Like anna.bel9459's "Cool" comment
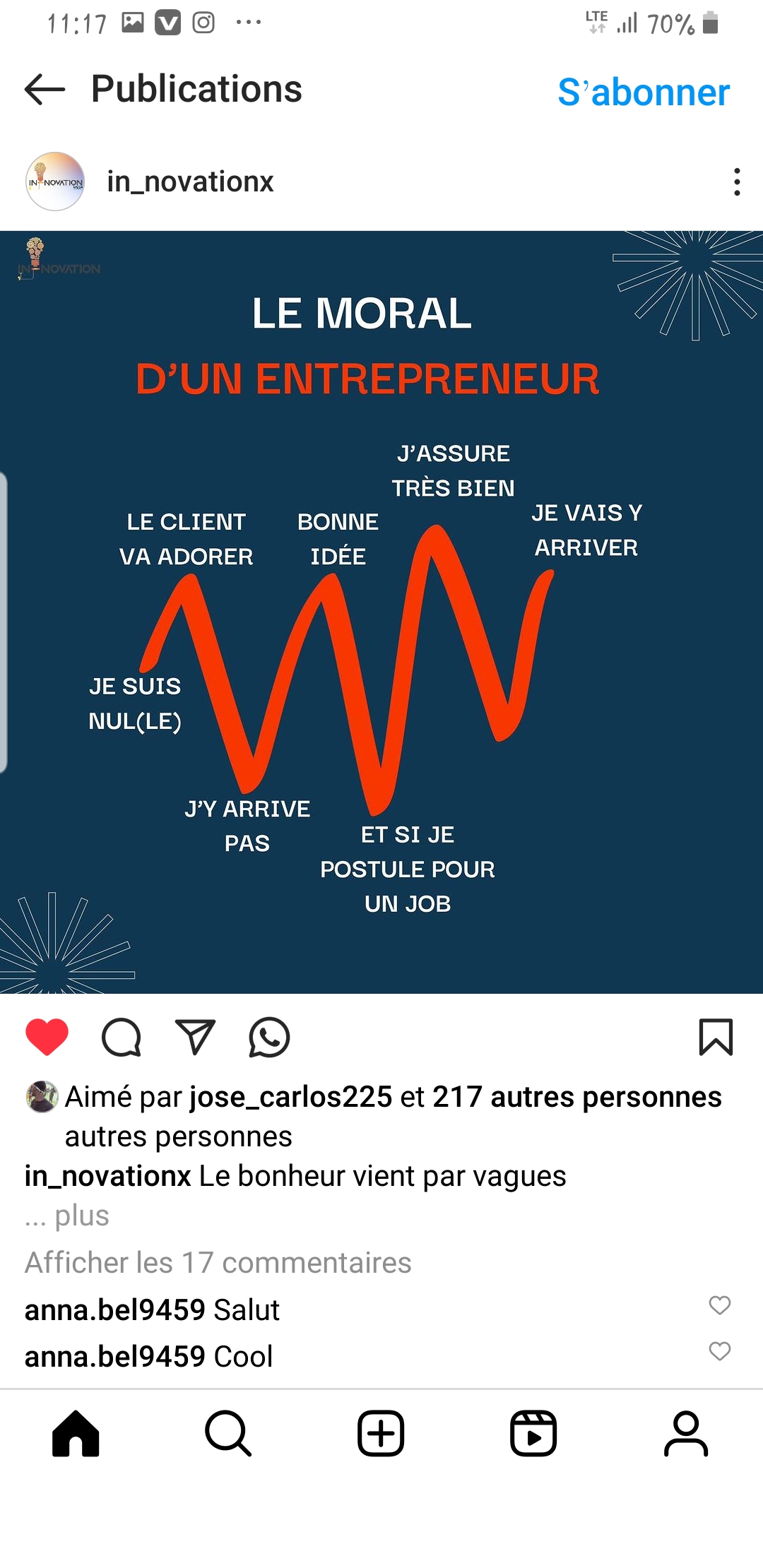The height and width of the screenshot is (1568, 763). click(x=719, y=1351)
